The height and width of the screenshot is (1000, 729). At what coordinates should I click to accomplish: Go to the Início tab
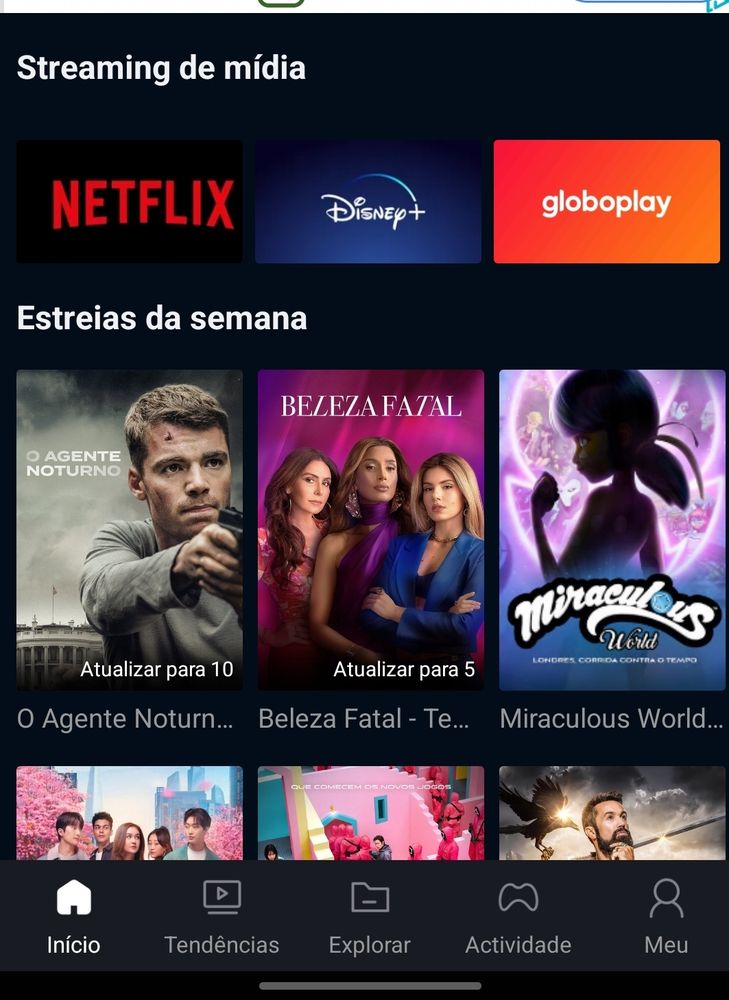pos(74,917)
